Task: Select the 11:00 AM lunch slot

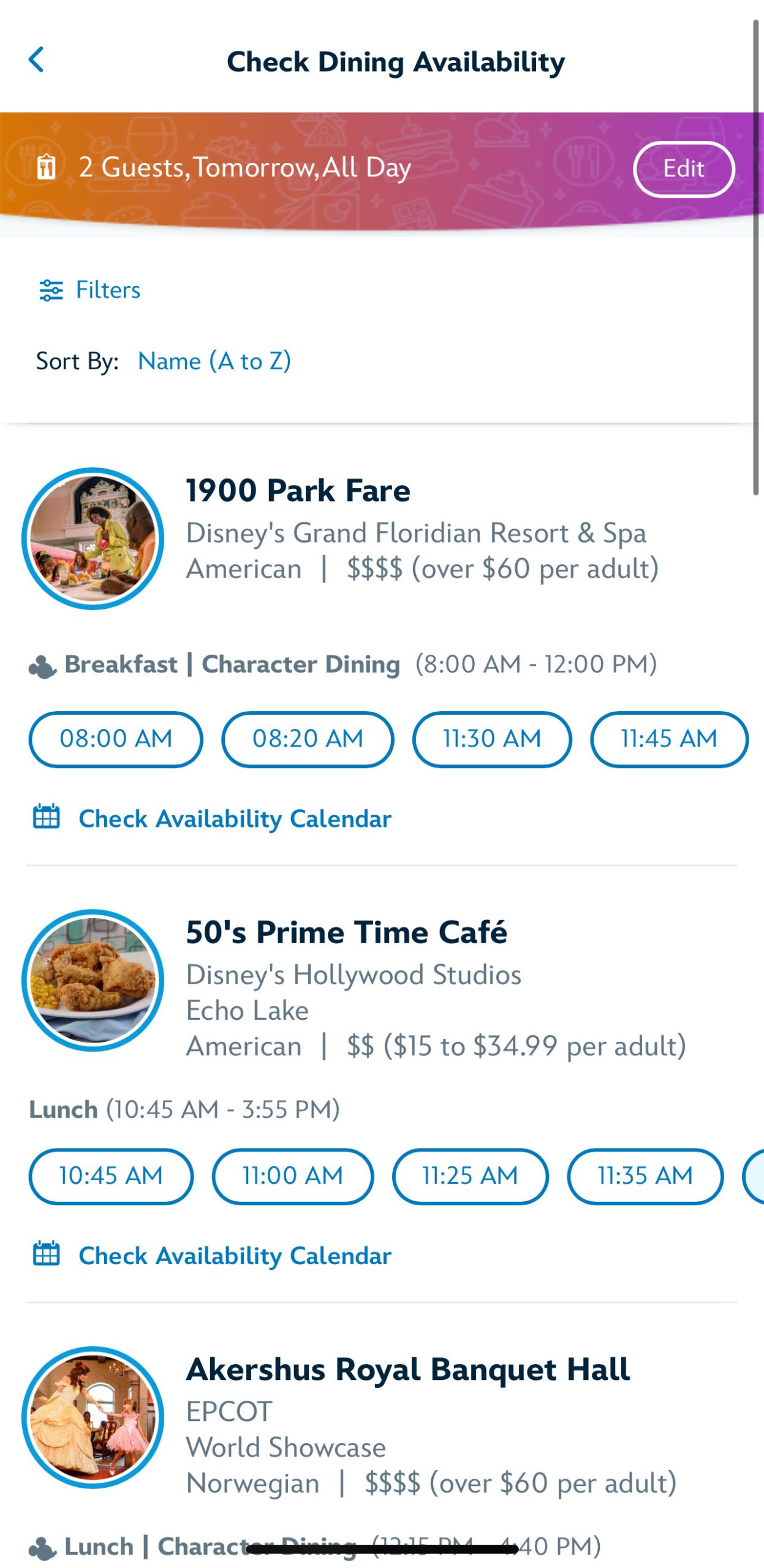Action: coord(293,1176)
